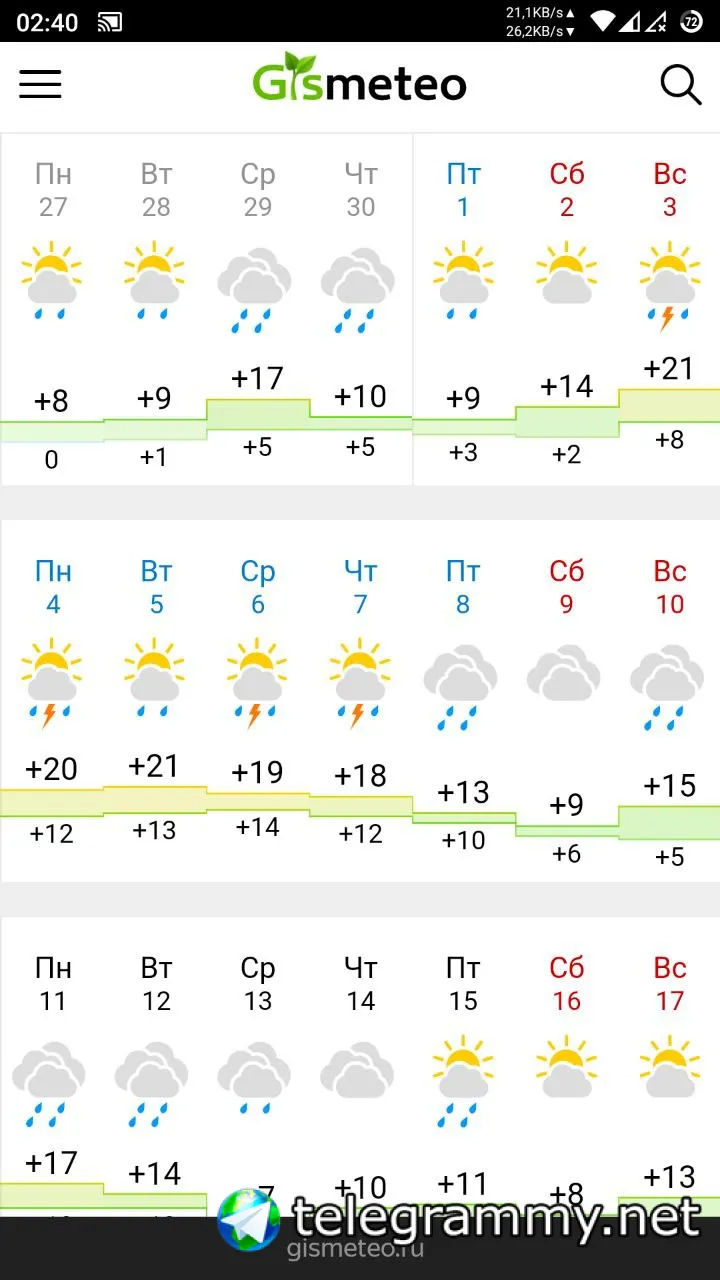Open forecast for Пт 8
720x1280 pixels.
[463, 700]
